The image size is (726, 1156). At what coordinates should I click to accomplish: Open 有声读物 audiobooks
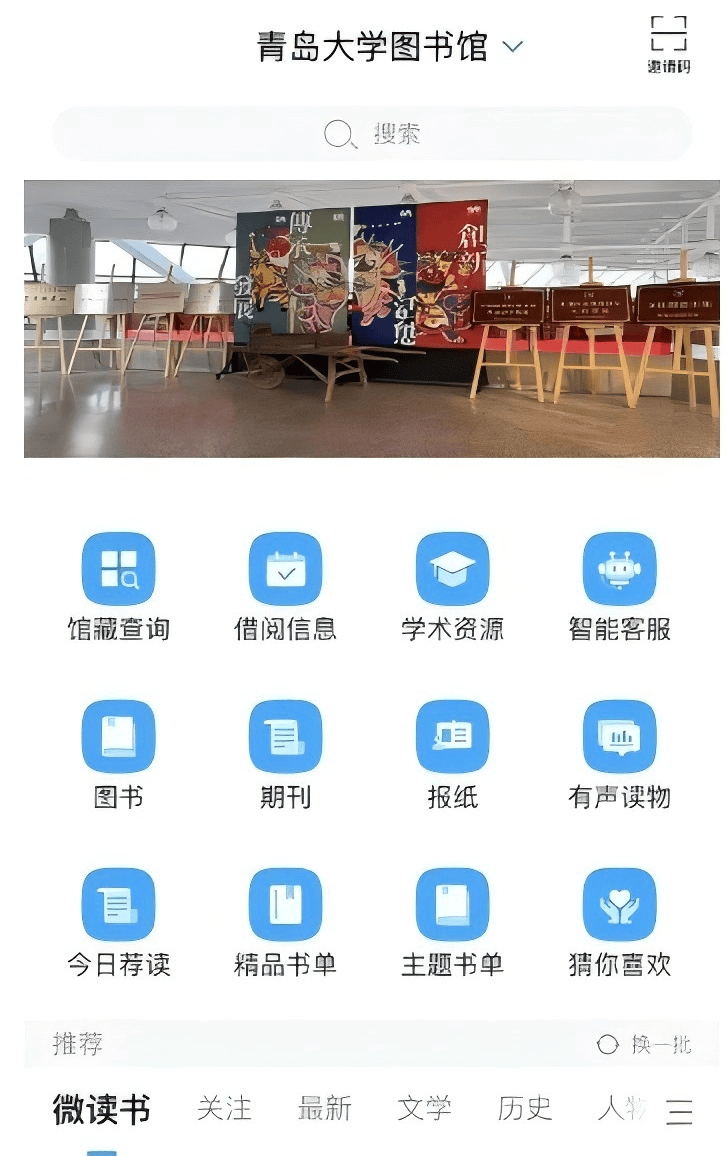(620, 738)
